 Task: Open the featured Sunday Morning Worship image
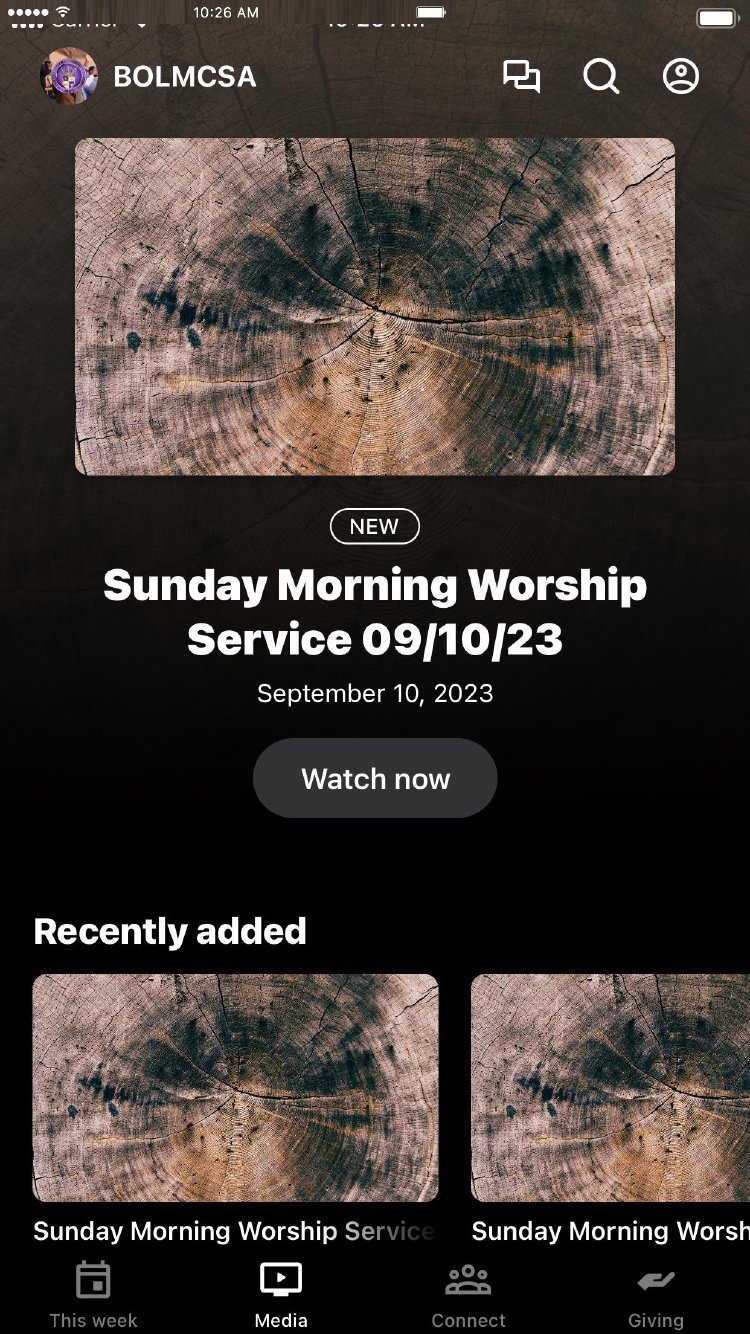pos(375,306)
